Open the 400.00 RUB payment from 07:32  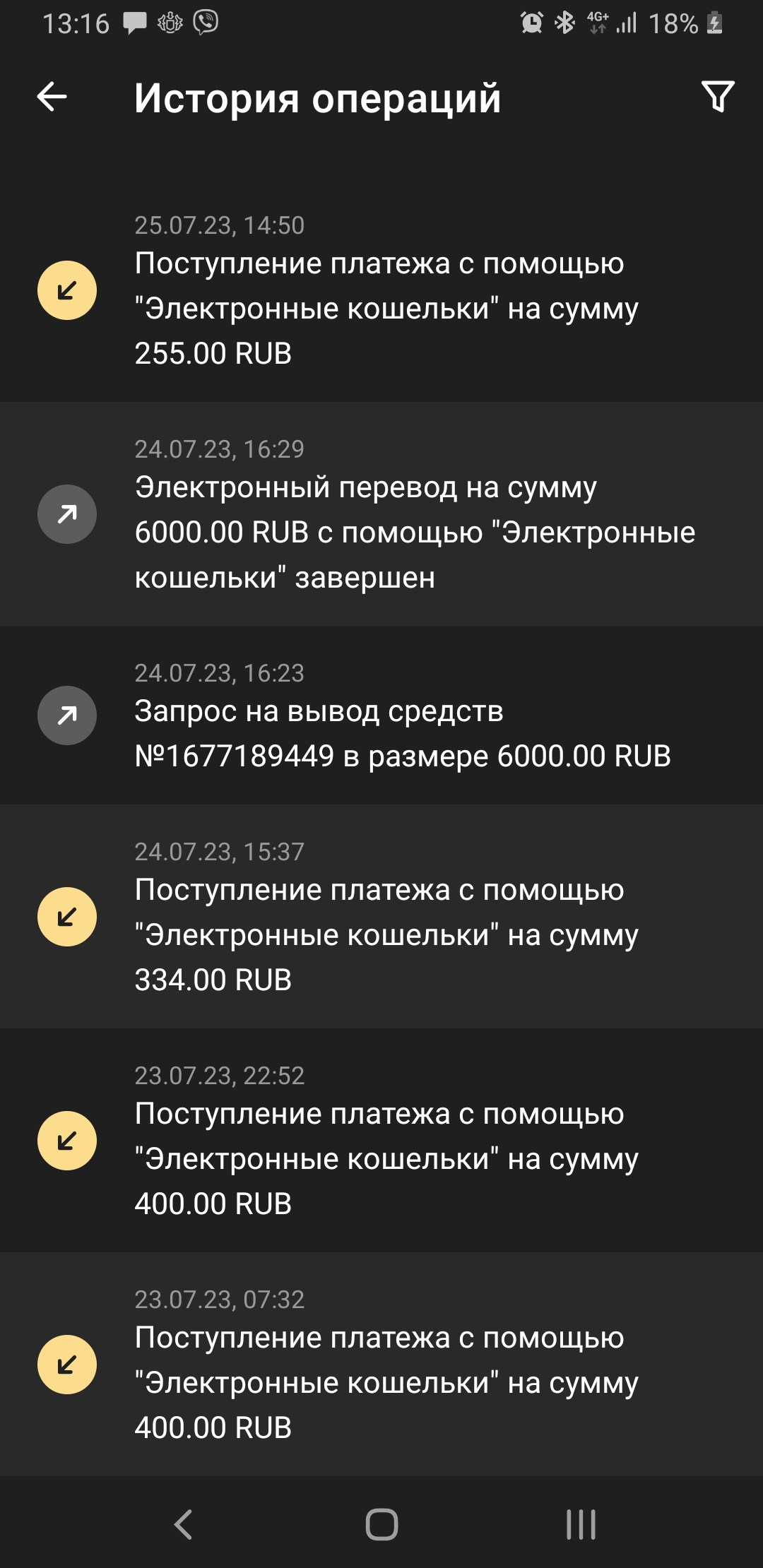381,1365
